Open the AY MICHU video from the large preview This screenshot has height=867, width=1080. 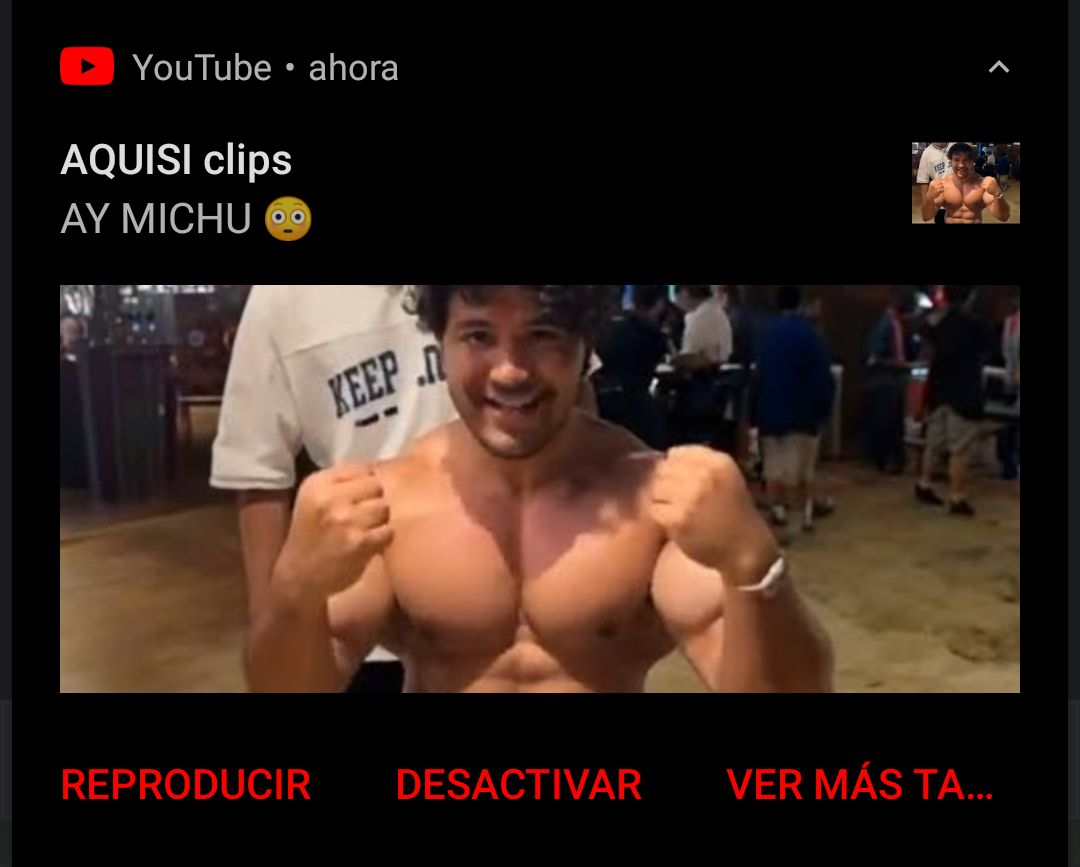coord(540,488)
